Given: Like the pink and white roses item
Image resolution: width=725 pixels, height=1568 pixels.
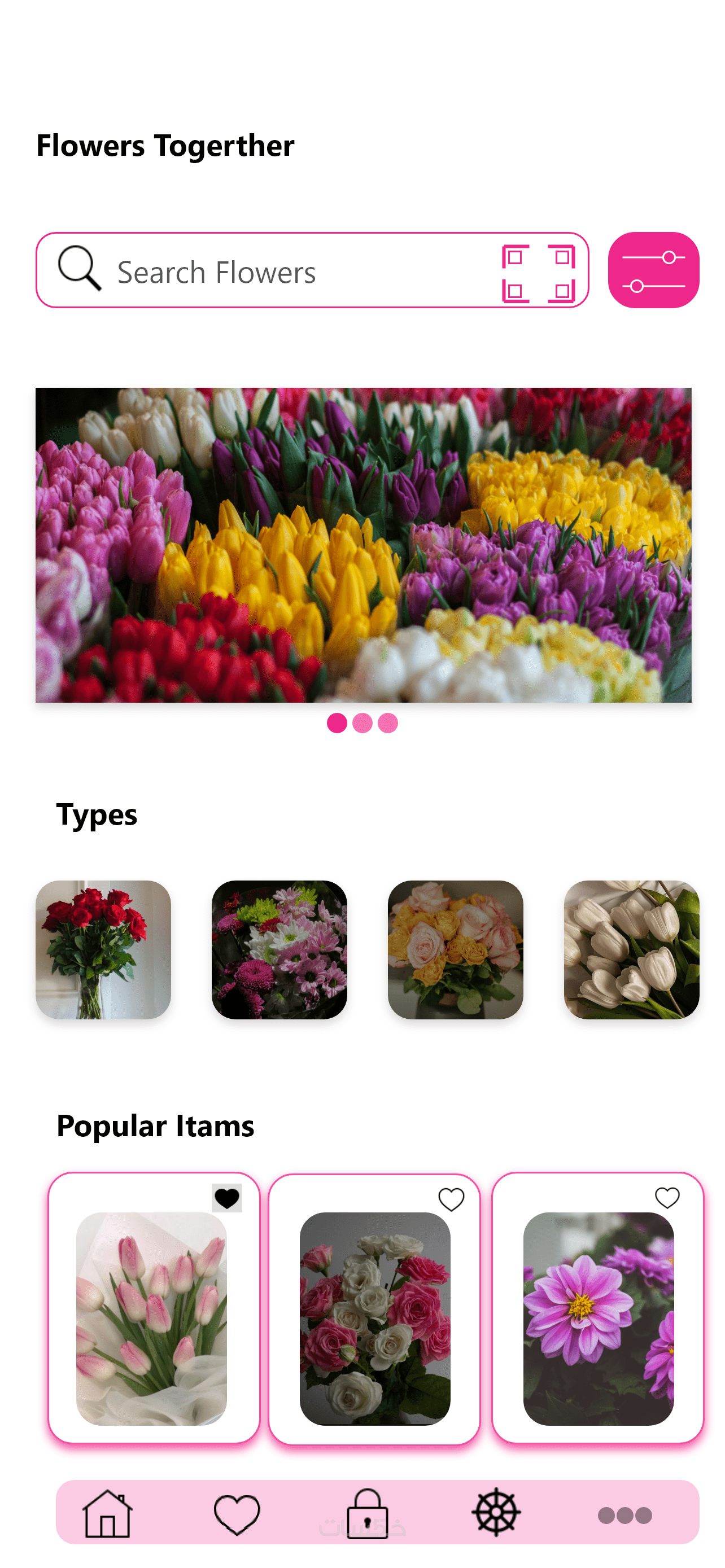Looking at the screenshot, I should (451, 1199).
